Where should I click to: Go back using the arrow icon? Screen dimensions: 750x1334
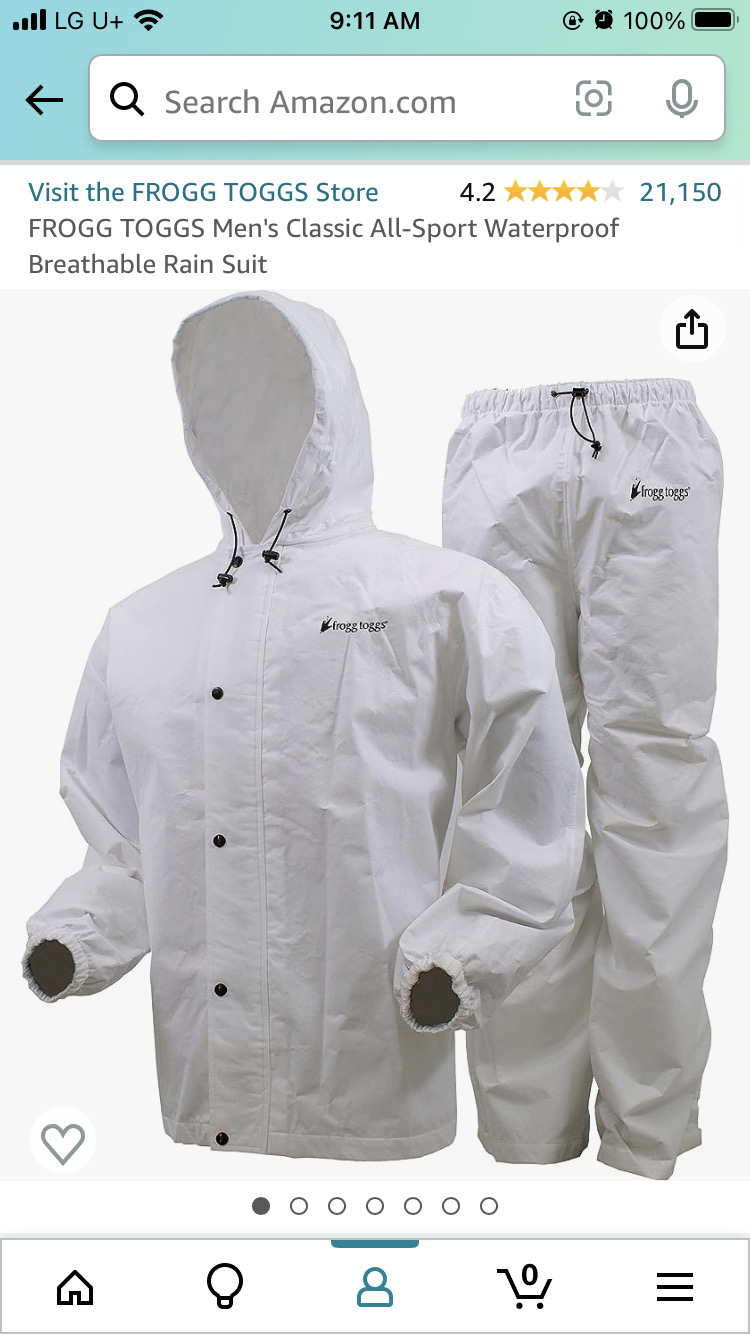[44, 99]
